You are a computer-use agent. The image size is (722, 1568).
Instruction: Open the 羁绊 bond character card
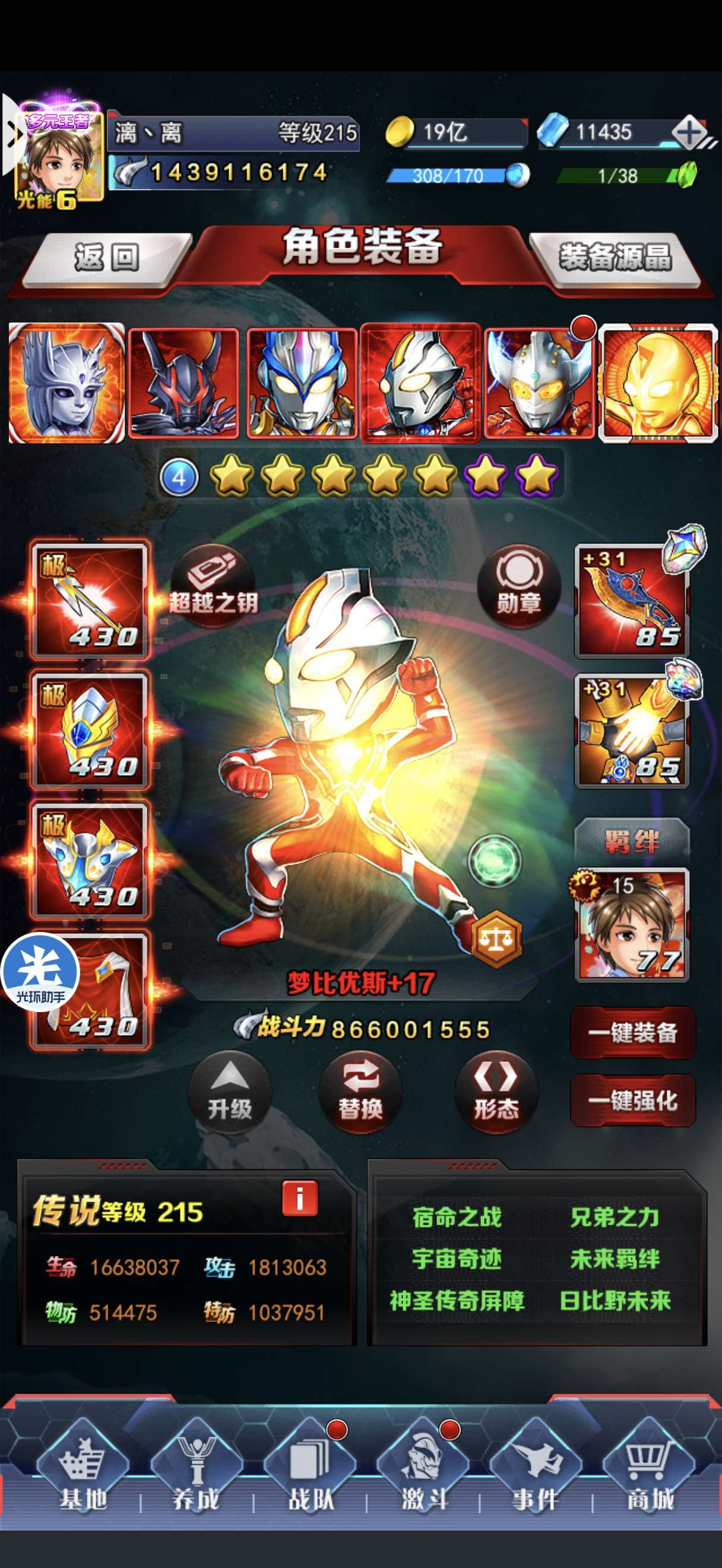(x=632, y=925)
